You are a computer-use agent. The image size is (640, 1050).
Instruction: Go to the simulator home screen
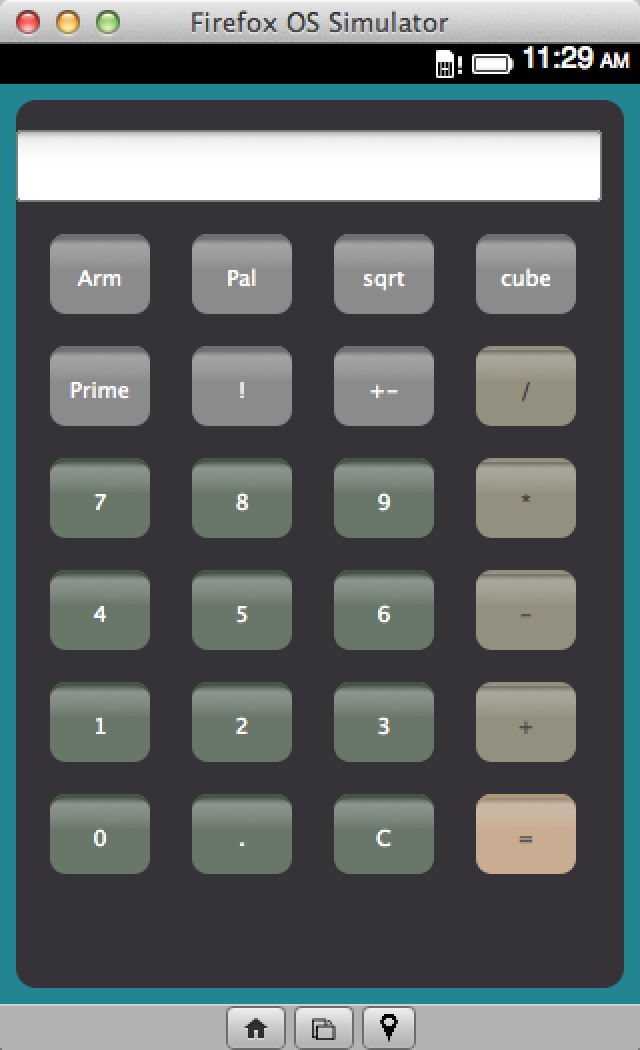tap(256, 1028)
